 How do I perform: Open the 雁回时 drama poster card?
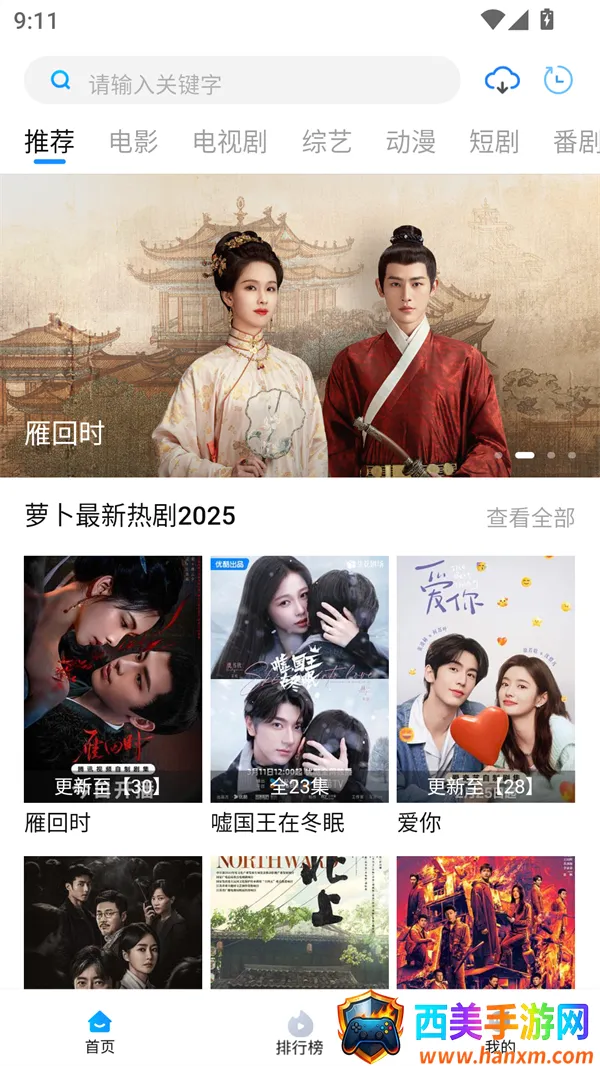pos(113,680)
